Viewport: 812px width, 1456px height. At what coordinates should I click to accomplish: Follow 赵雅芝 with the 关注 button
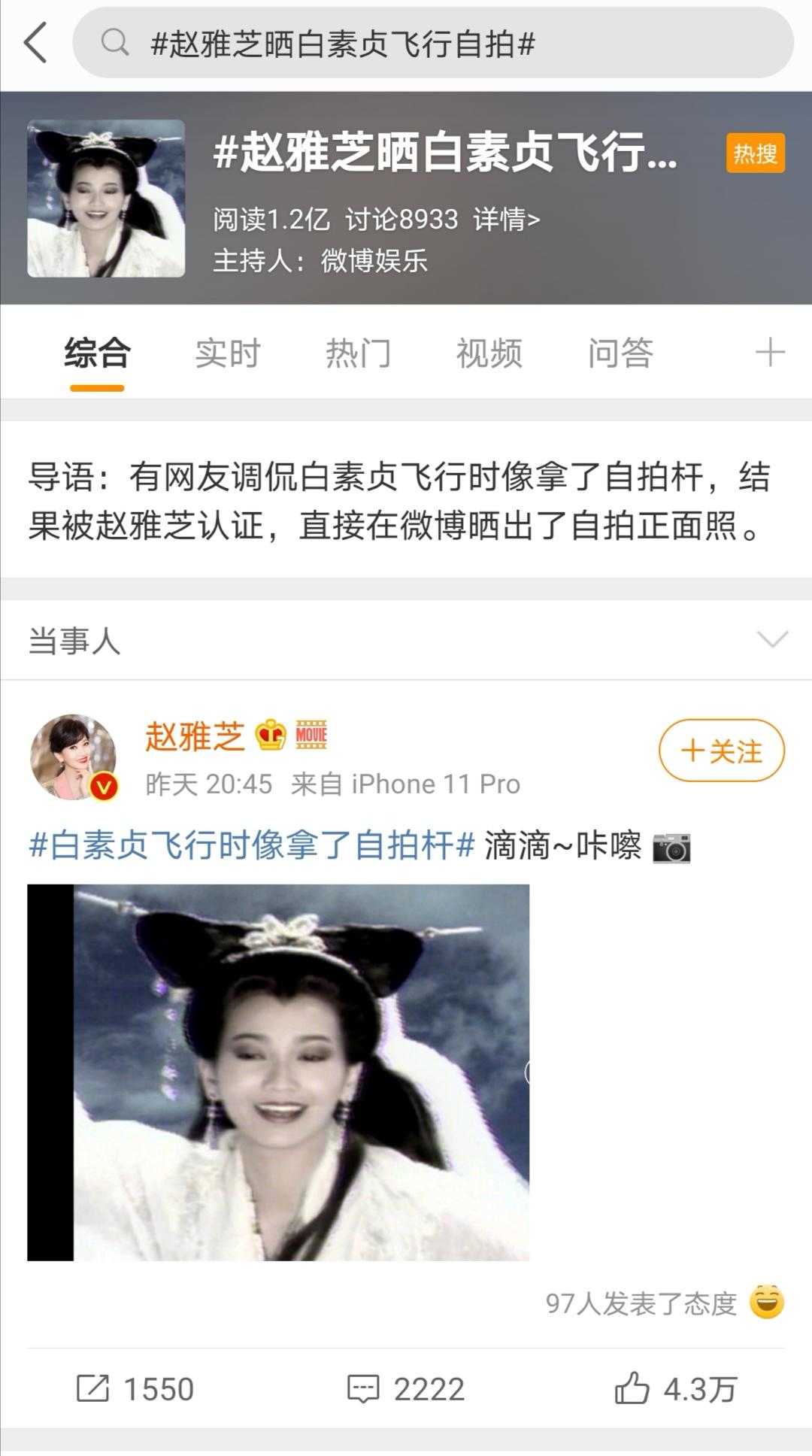(722, 751)
